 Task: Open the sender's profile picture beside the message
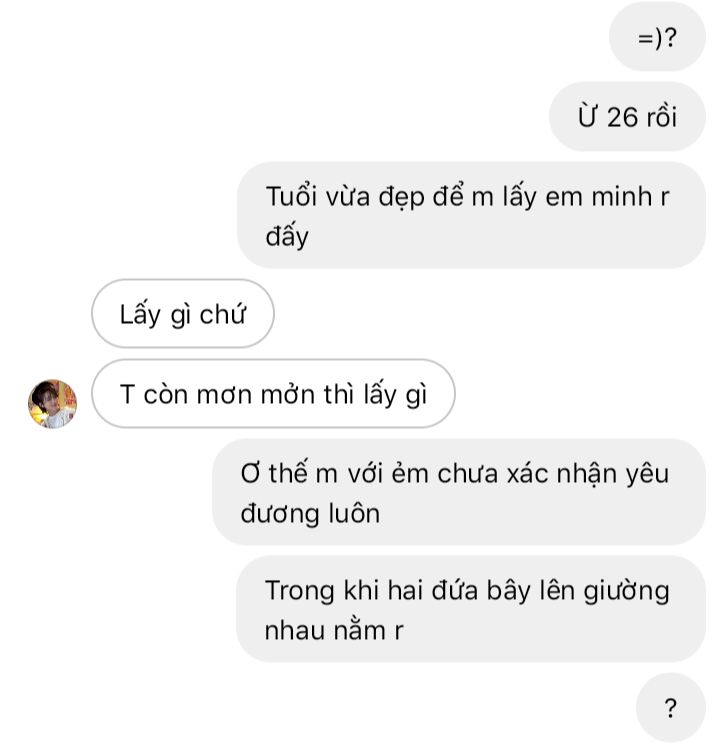(52, 404)
